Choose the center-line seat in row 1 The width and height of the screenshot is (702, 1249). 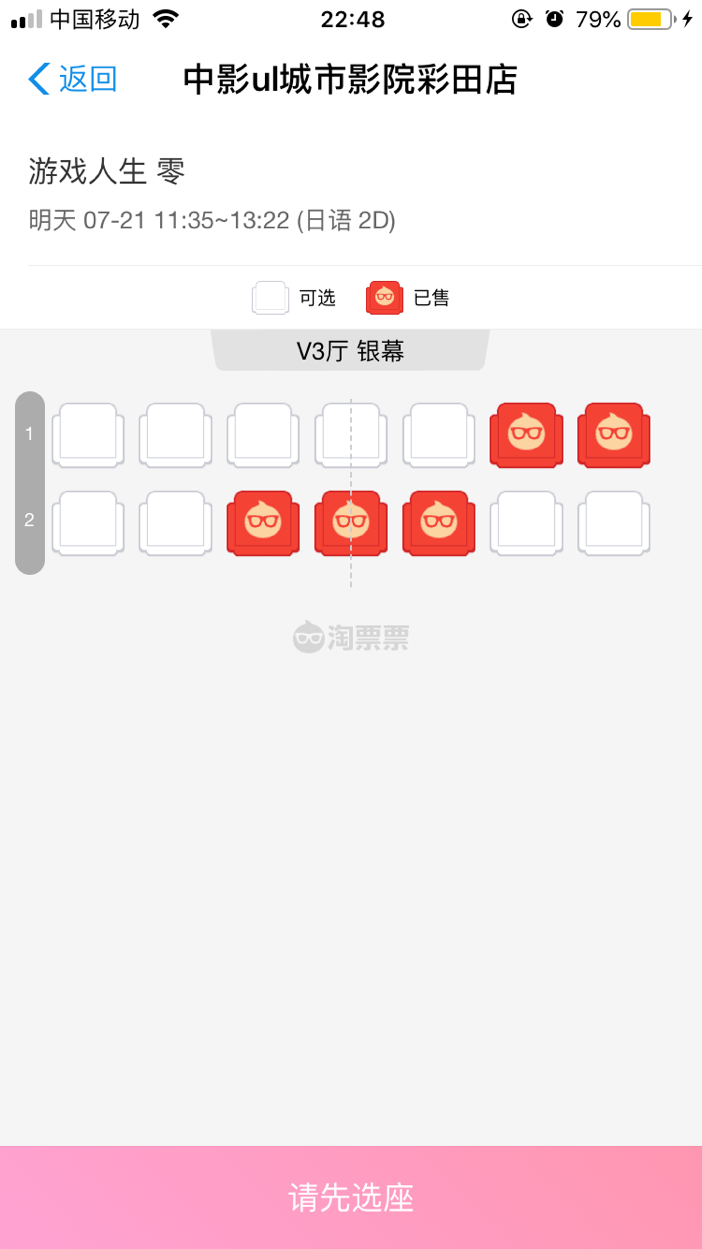point(350,434)
